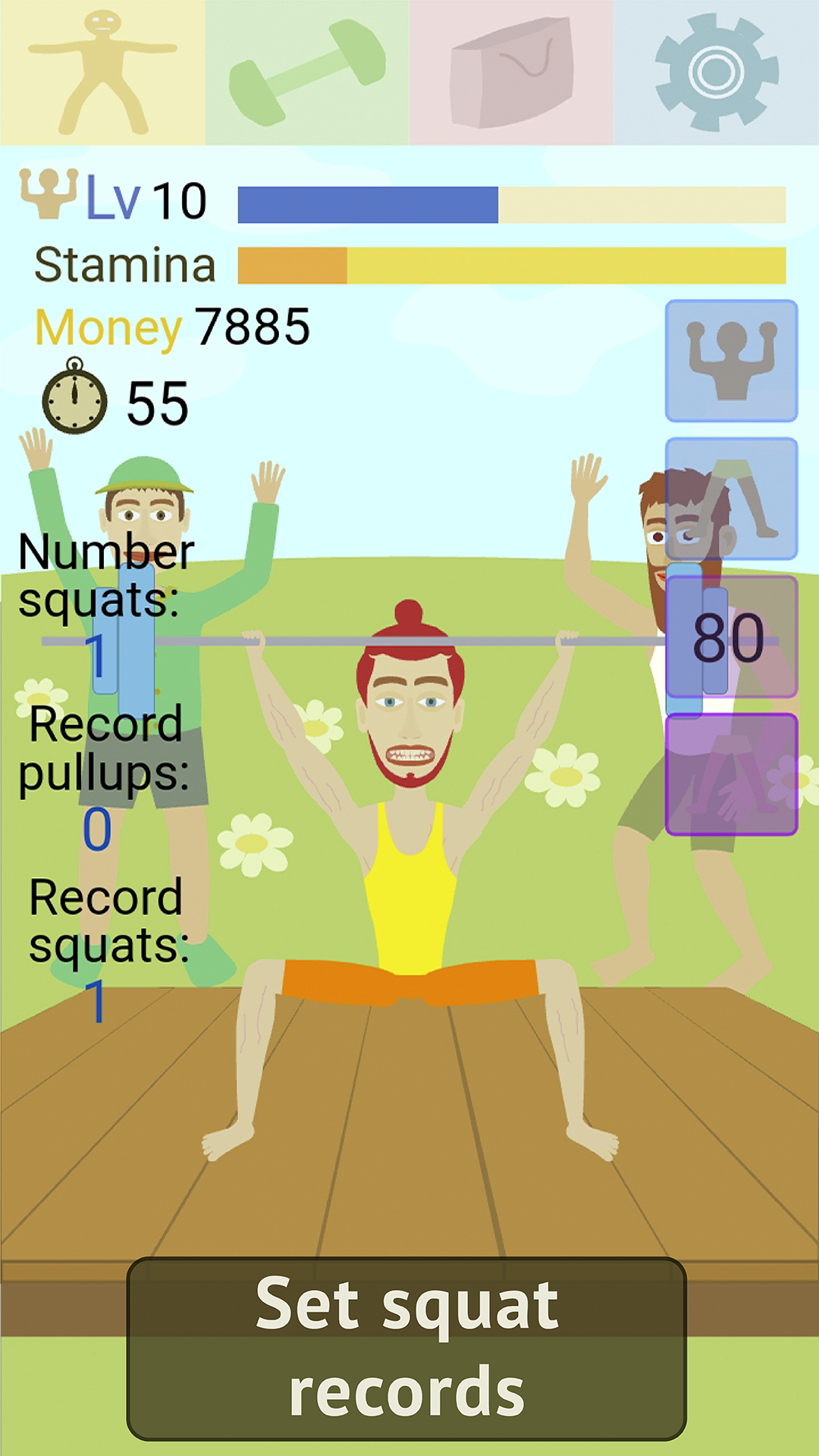Open the settings gear tab
This screenshot has width=819, height=1456.
[x=717, y=72]
